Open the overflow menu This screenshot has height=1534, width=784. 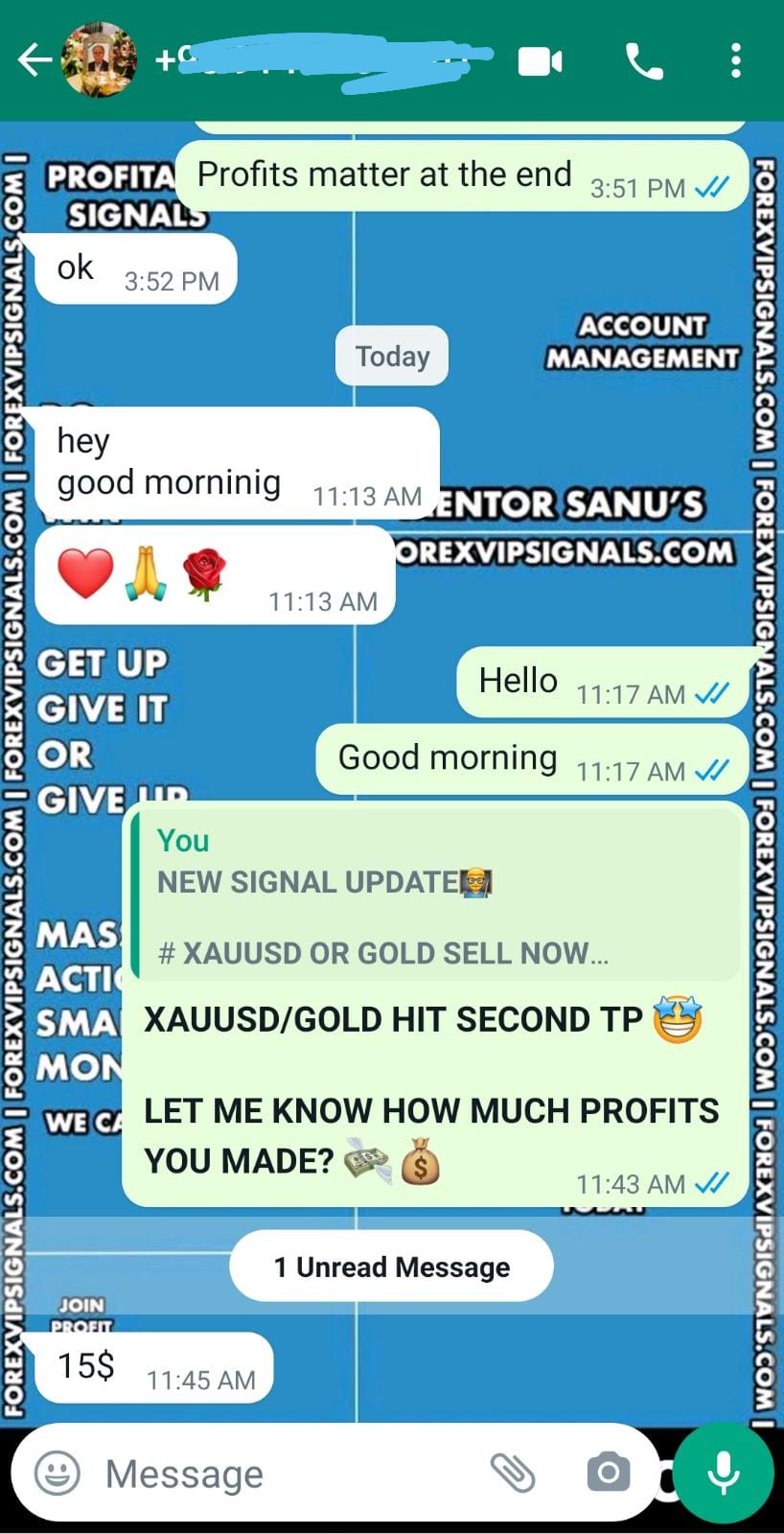tap(735, 60)
